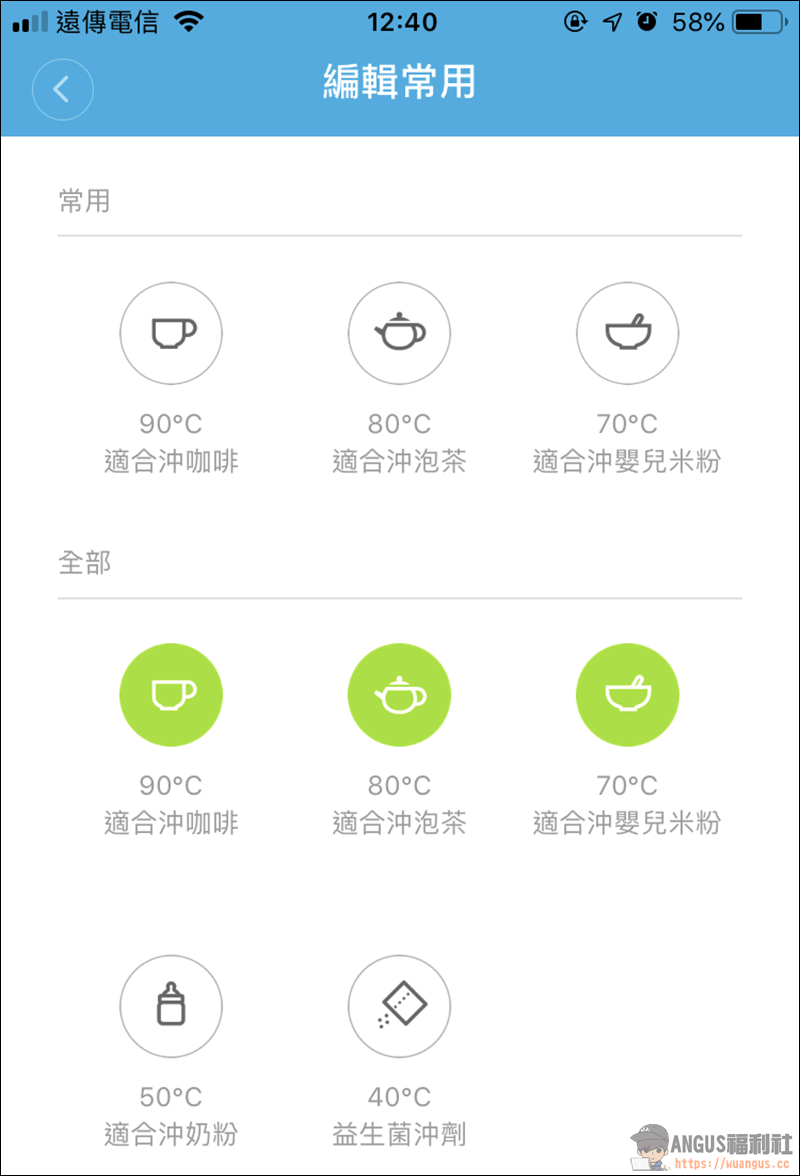Image resolution: width=800 pixels, height=1176 pixels.
Task: Add the 50°C milk powder bottle preset
Action: [171, 1005]
